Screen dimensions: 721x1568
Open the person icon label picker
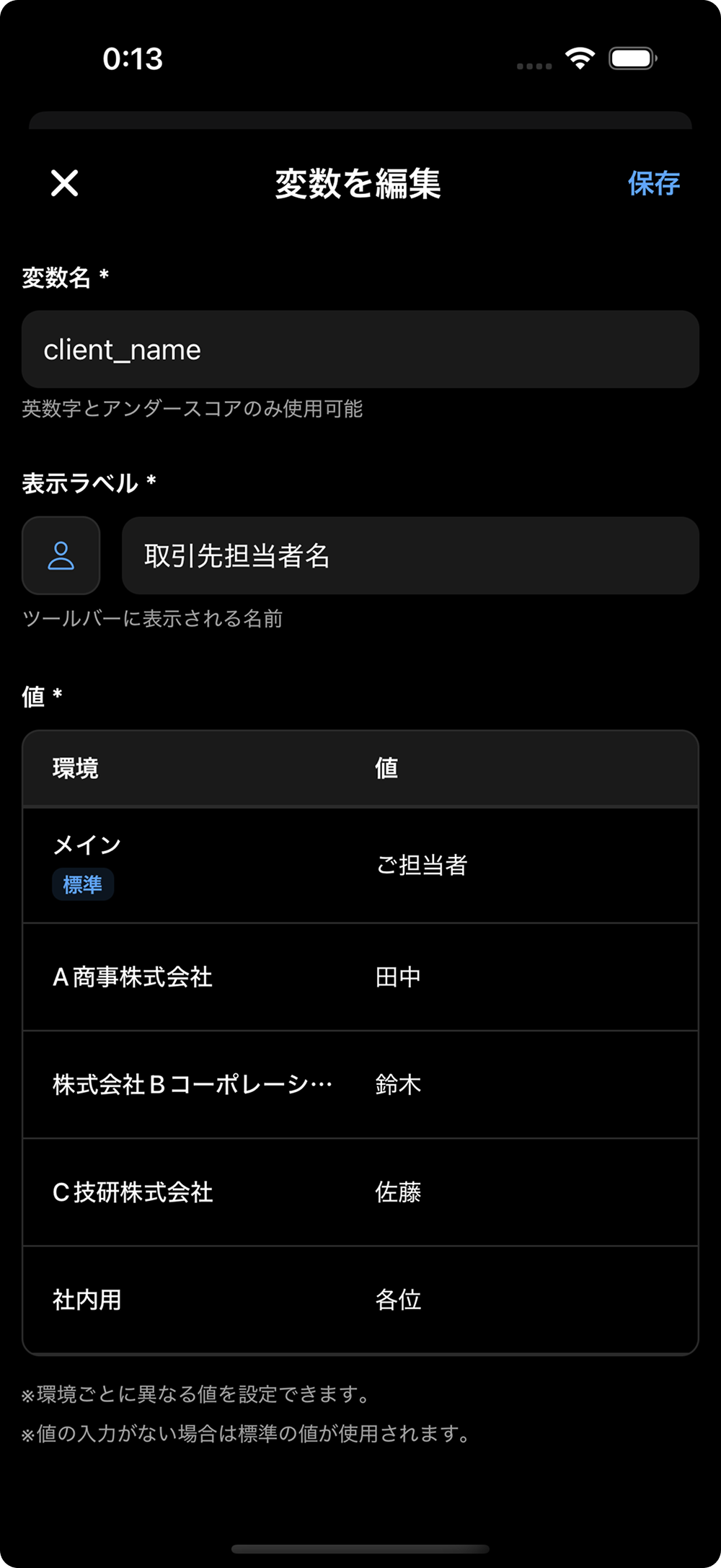tap(61, 557)
